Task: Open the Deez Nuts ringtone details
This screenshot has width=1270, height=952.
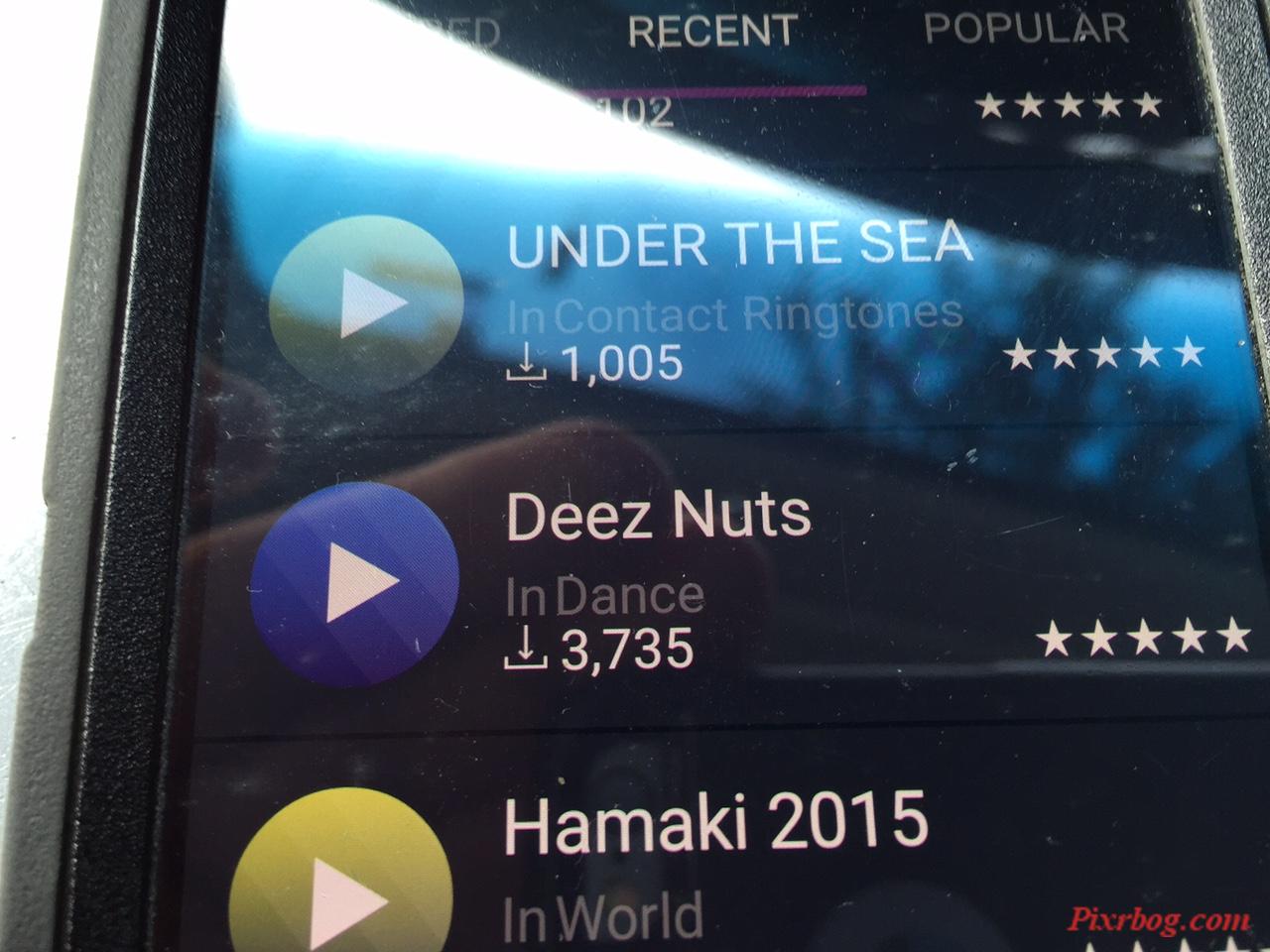Action: pos(658,517)
